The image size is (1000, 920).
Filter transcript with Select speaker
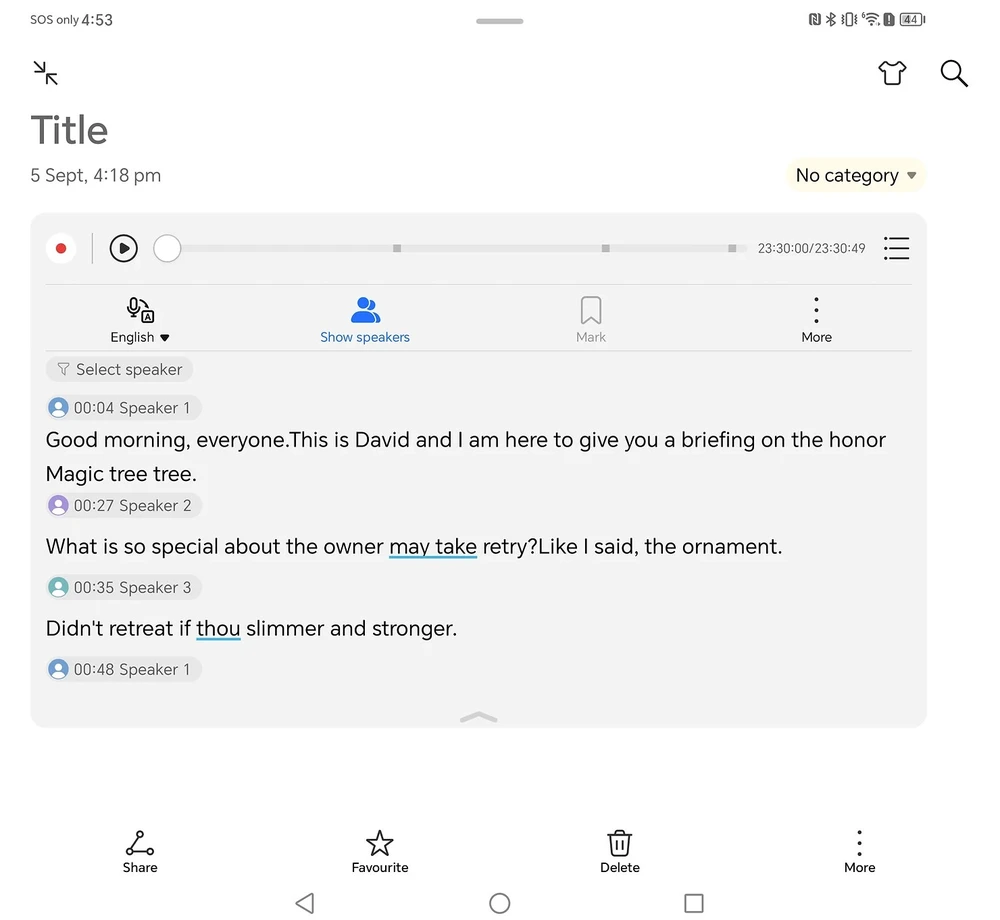pos(119,370)
